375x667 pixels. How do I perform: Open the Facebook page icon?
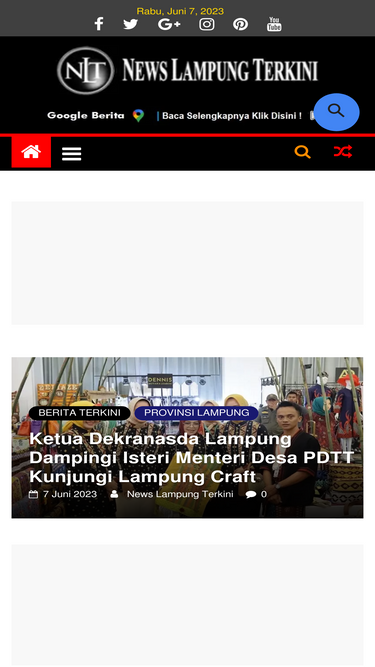point(99,24)
